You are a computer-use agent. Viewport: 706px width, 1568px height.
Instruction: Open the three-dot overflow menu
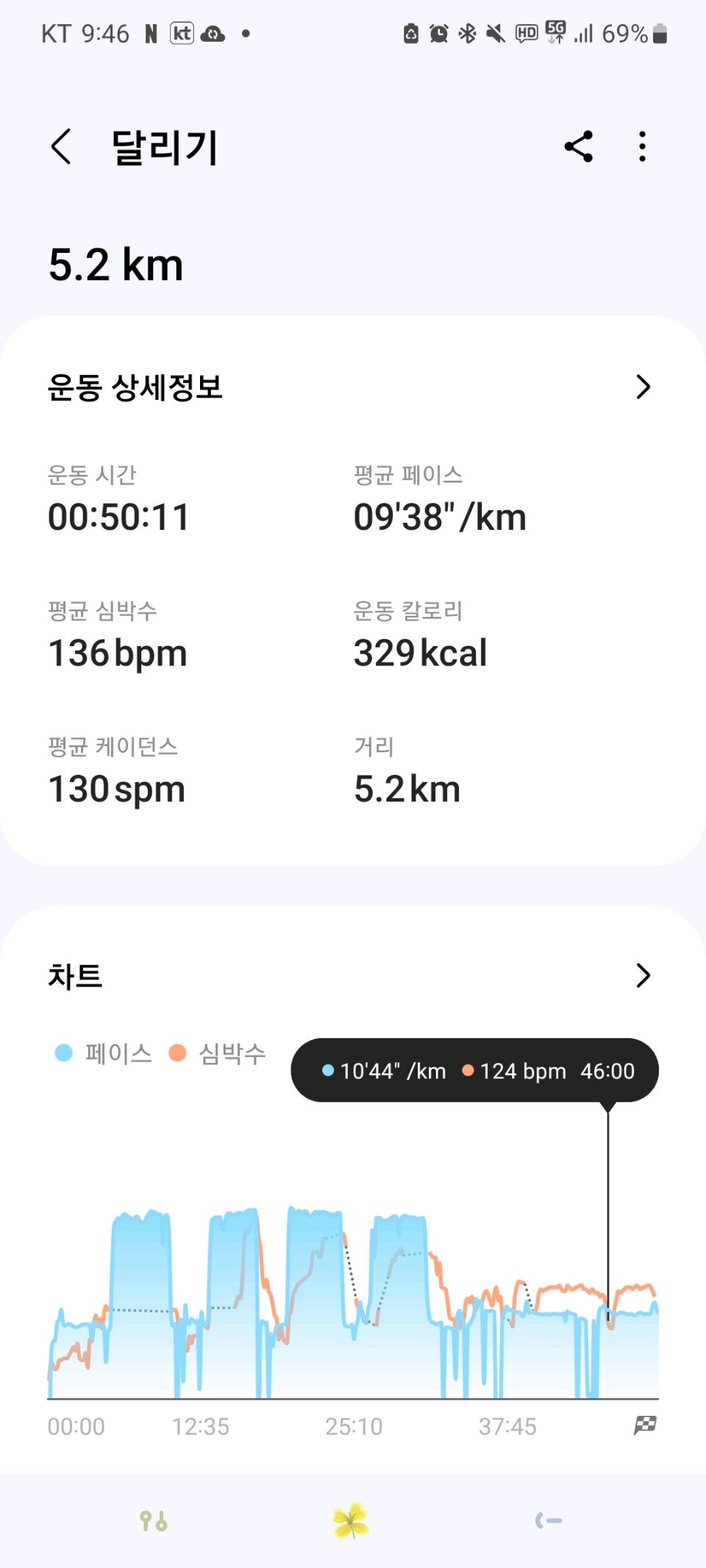click(x=643, y=146)
